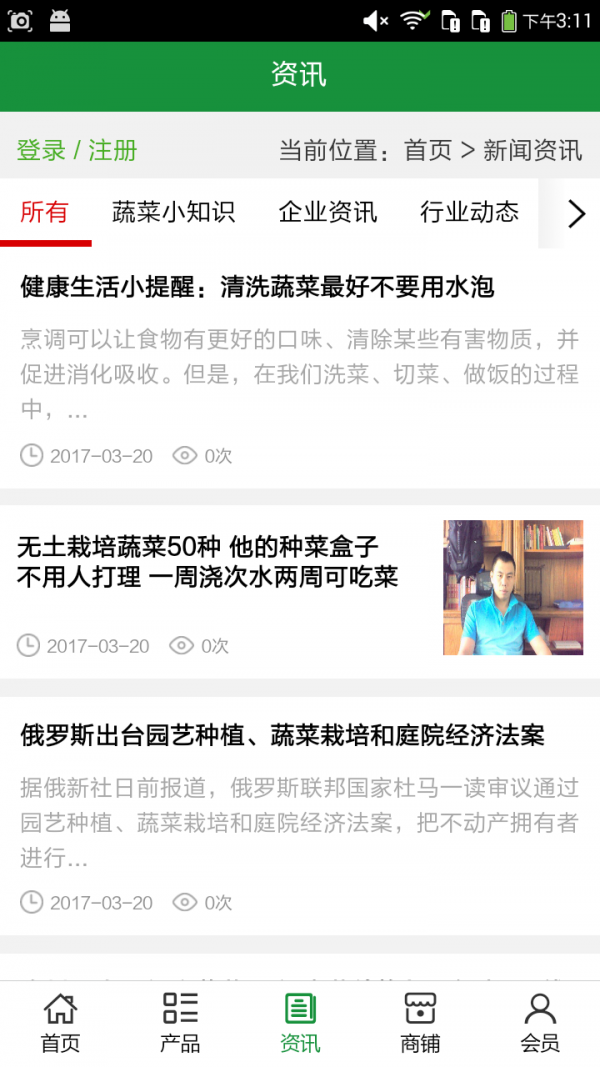
Task: Tap the right arrow for more categories
Action: [x=575, y=213]
